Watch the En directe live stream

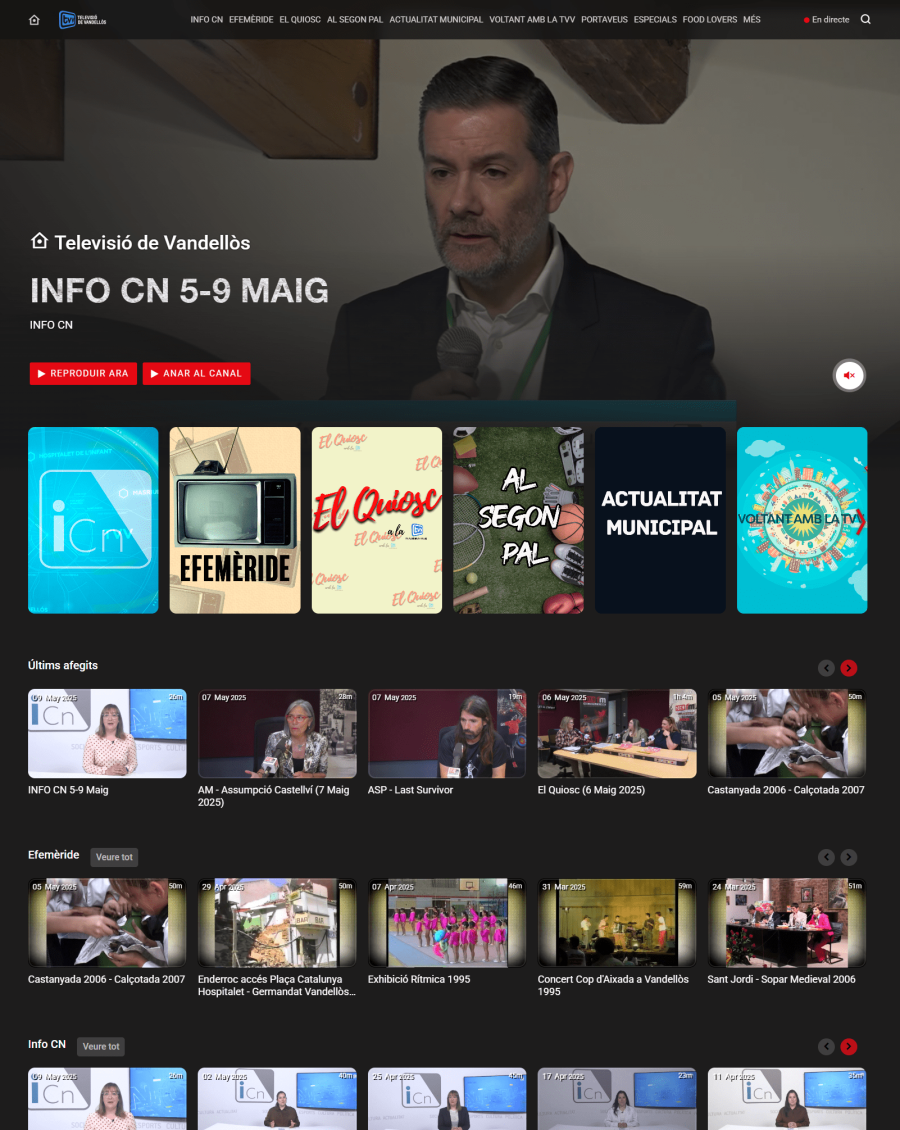(826, 19)
